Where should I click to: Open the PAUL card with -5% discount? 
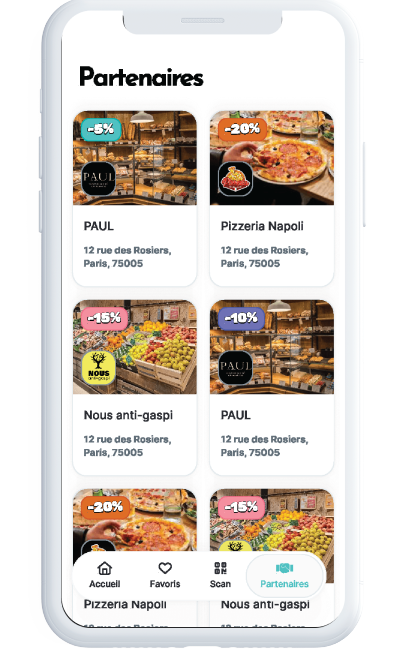pos(135,198)
